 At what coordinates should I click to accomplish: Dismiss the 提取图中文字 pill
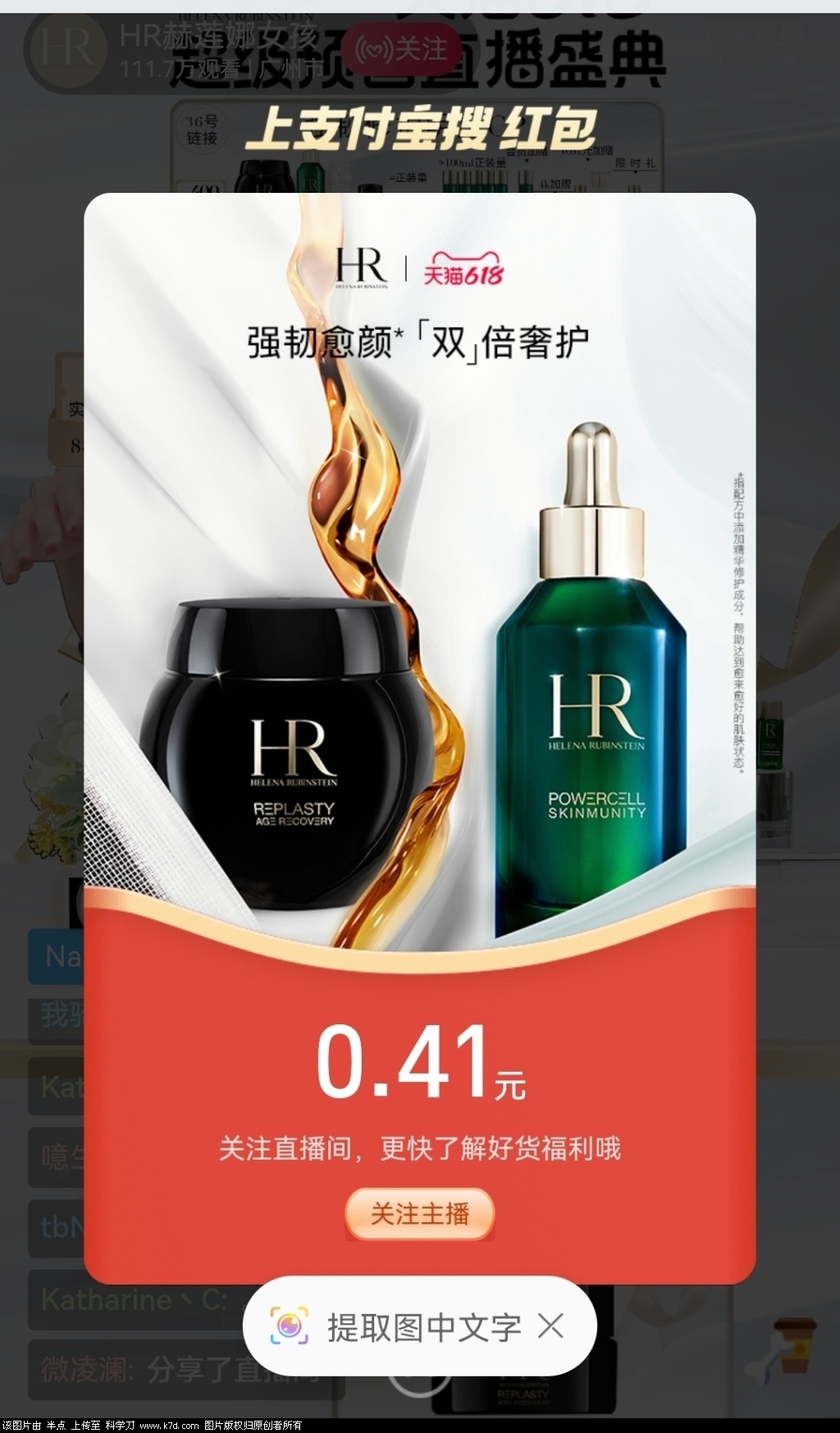point(550,1325)
